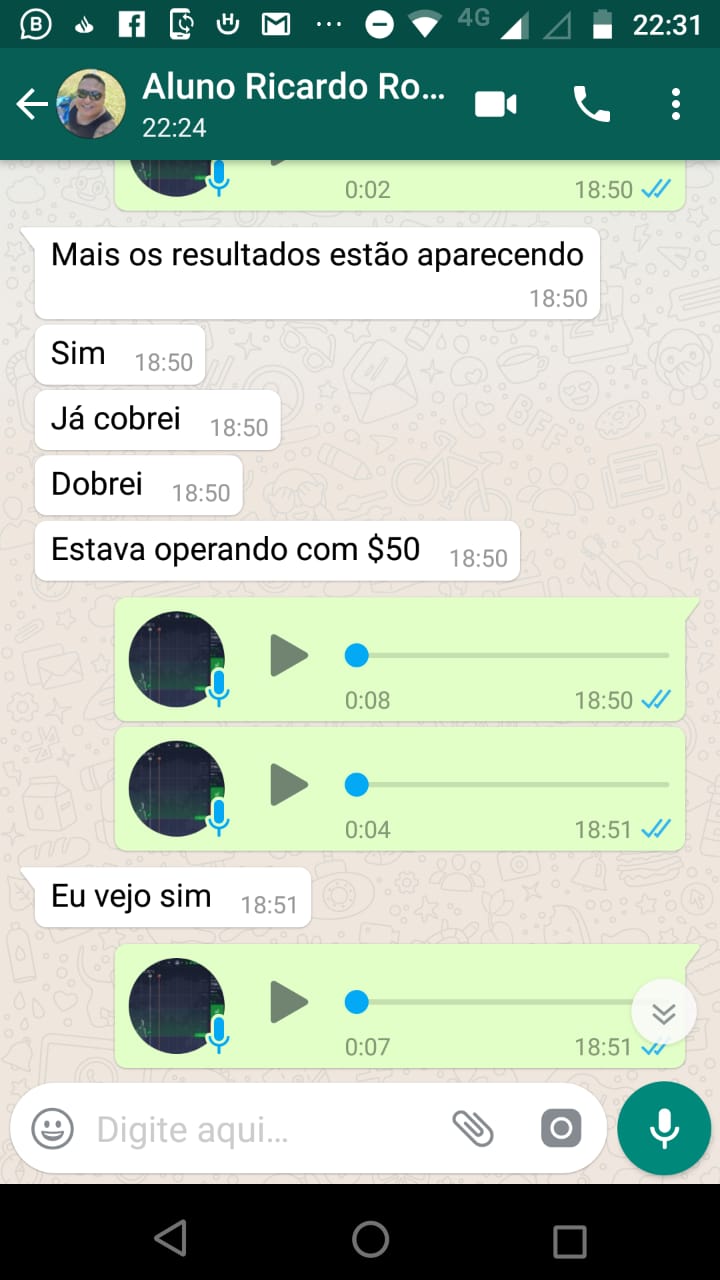Play the 0:07 voice message
720x1280 pixels.
point(289,1002)
